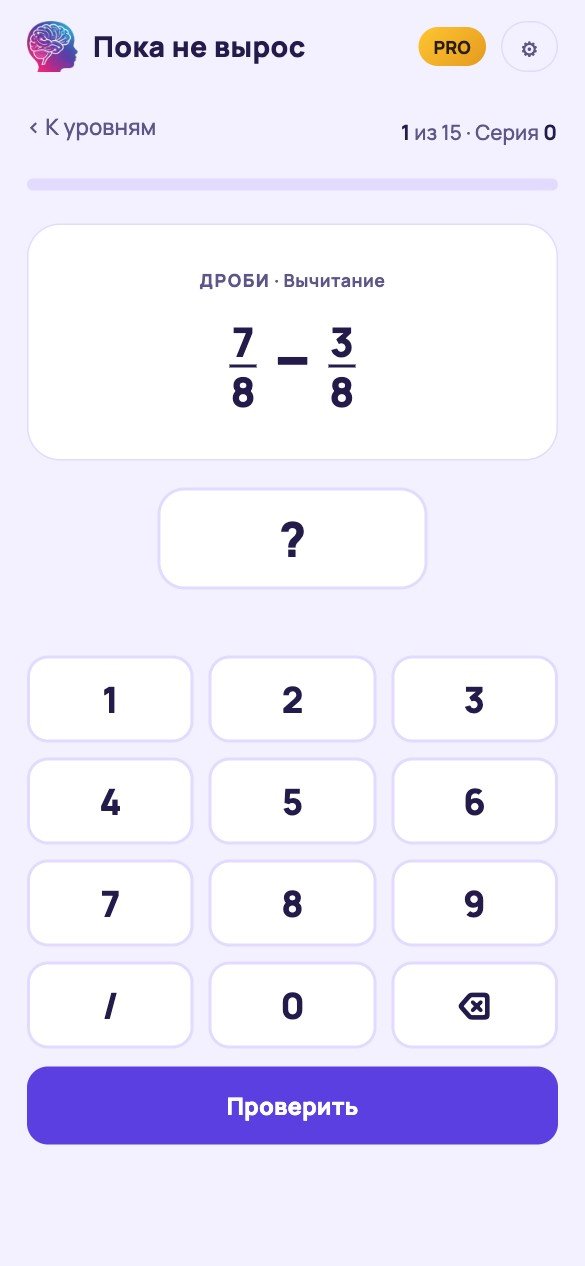Select the 9 key
The width and height of the screenshot is (585, 1266).
pos(475,904)
